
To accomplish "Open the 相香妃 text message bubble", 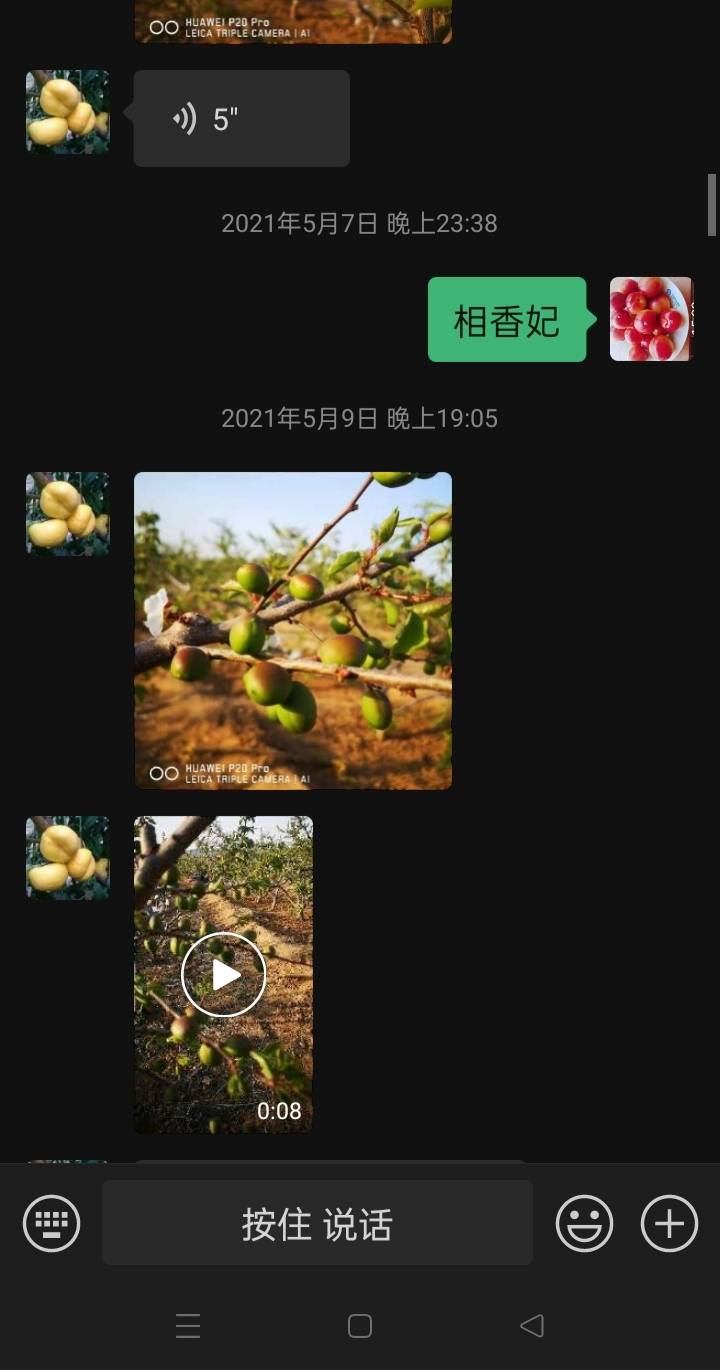I will [x=507, y=319].
